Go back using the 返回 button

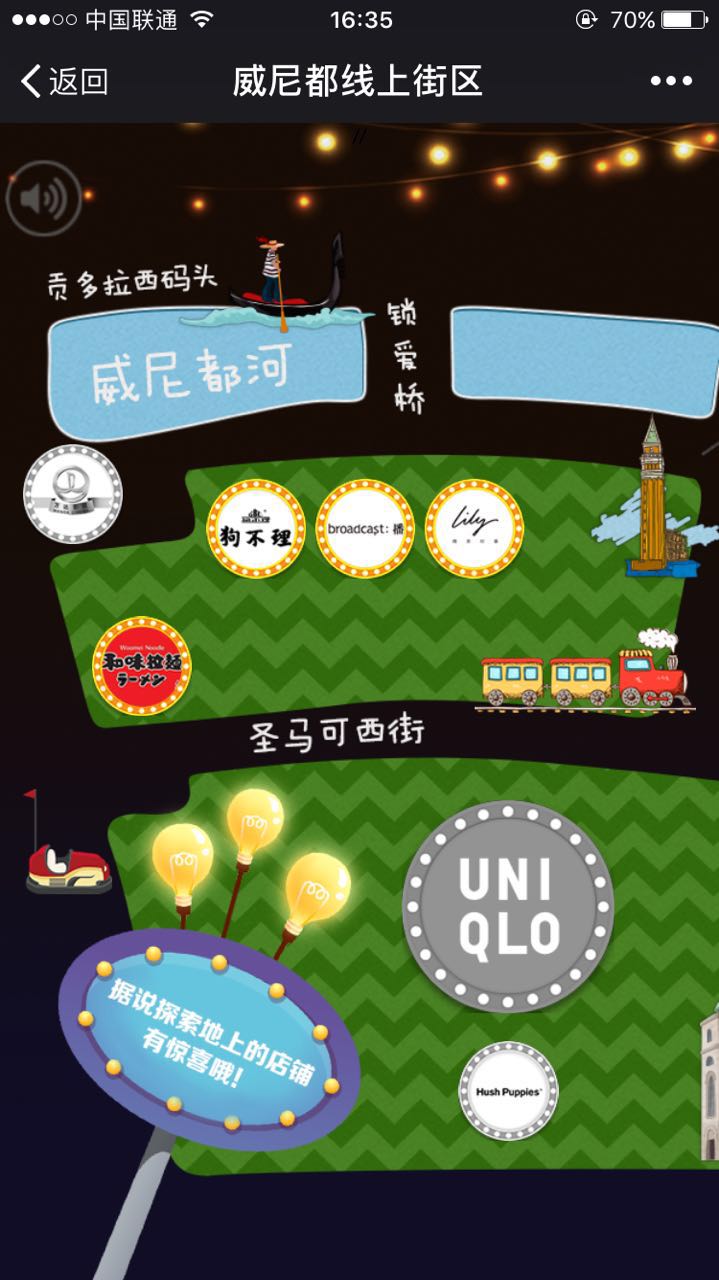pos(64,81)
